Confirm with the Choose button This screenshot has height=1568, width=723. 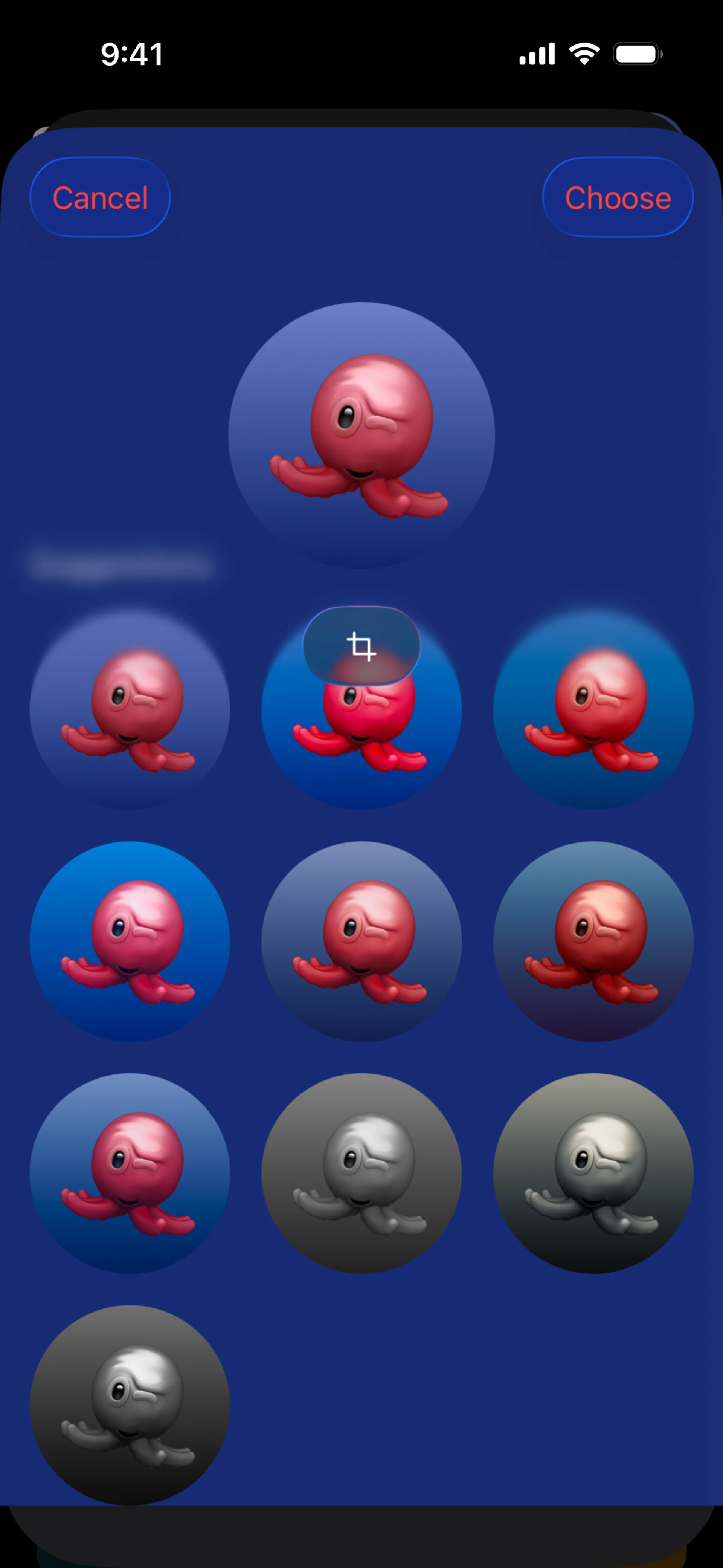(617, 197)
